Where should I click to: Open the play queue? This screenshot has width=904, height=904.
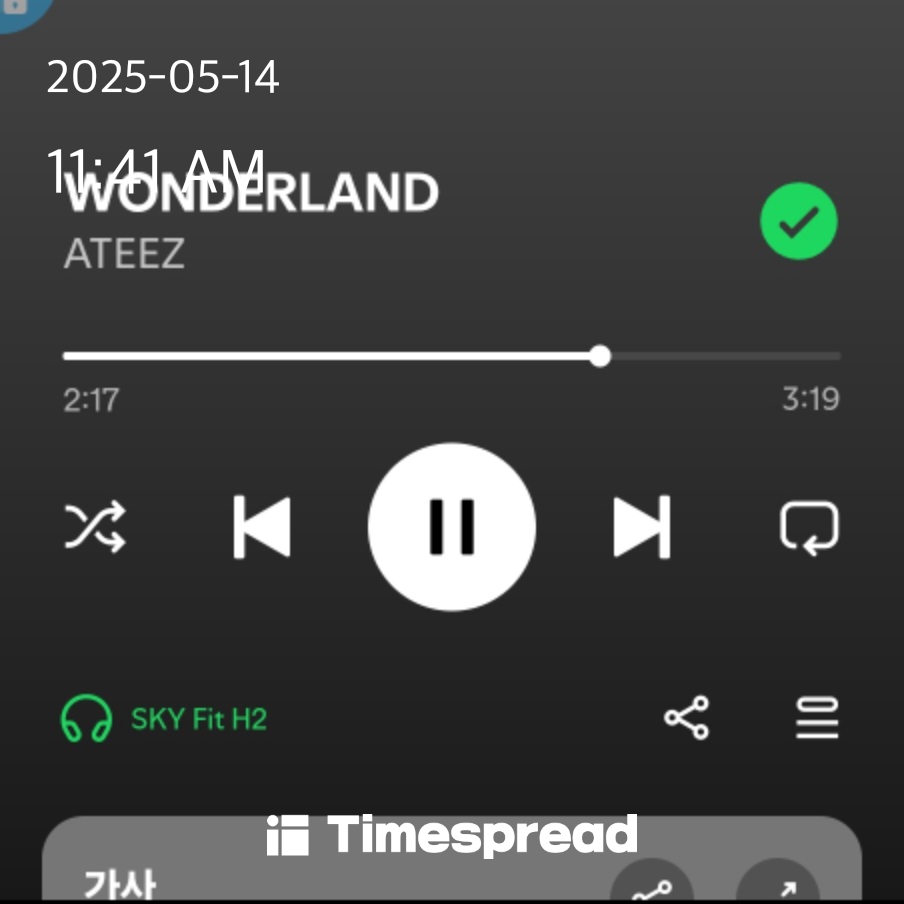817,718
